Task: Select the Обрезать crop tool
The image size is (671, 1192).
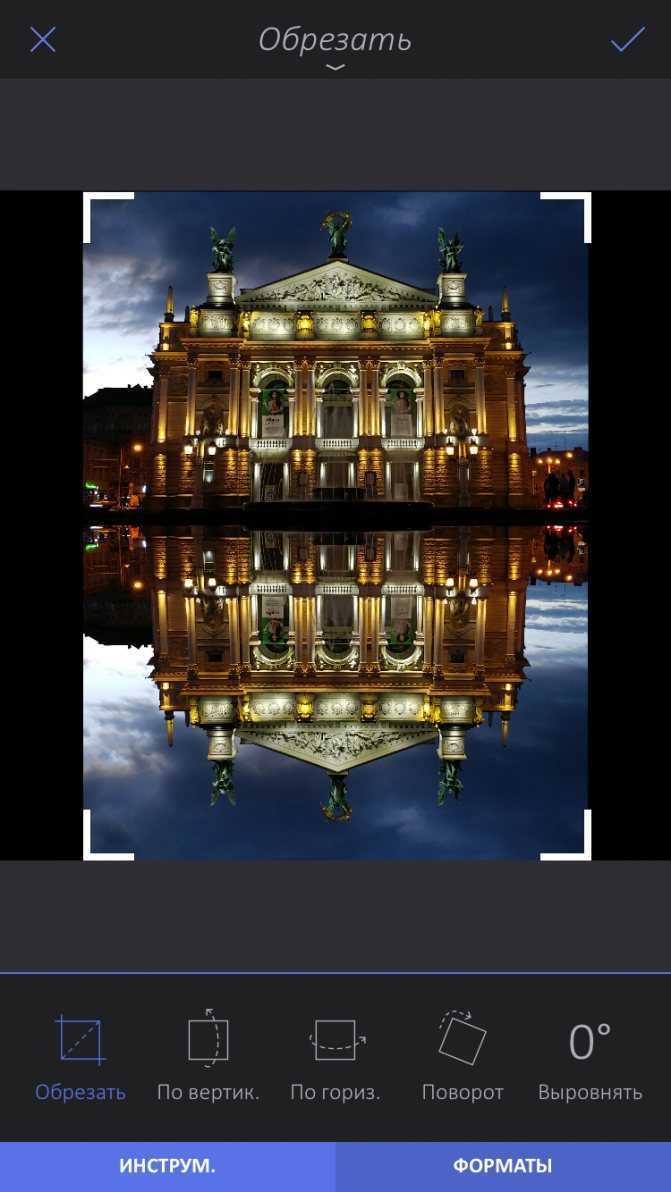Action: coord(80,1058)
